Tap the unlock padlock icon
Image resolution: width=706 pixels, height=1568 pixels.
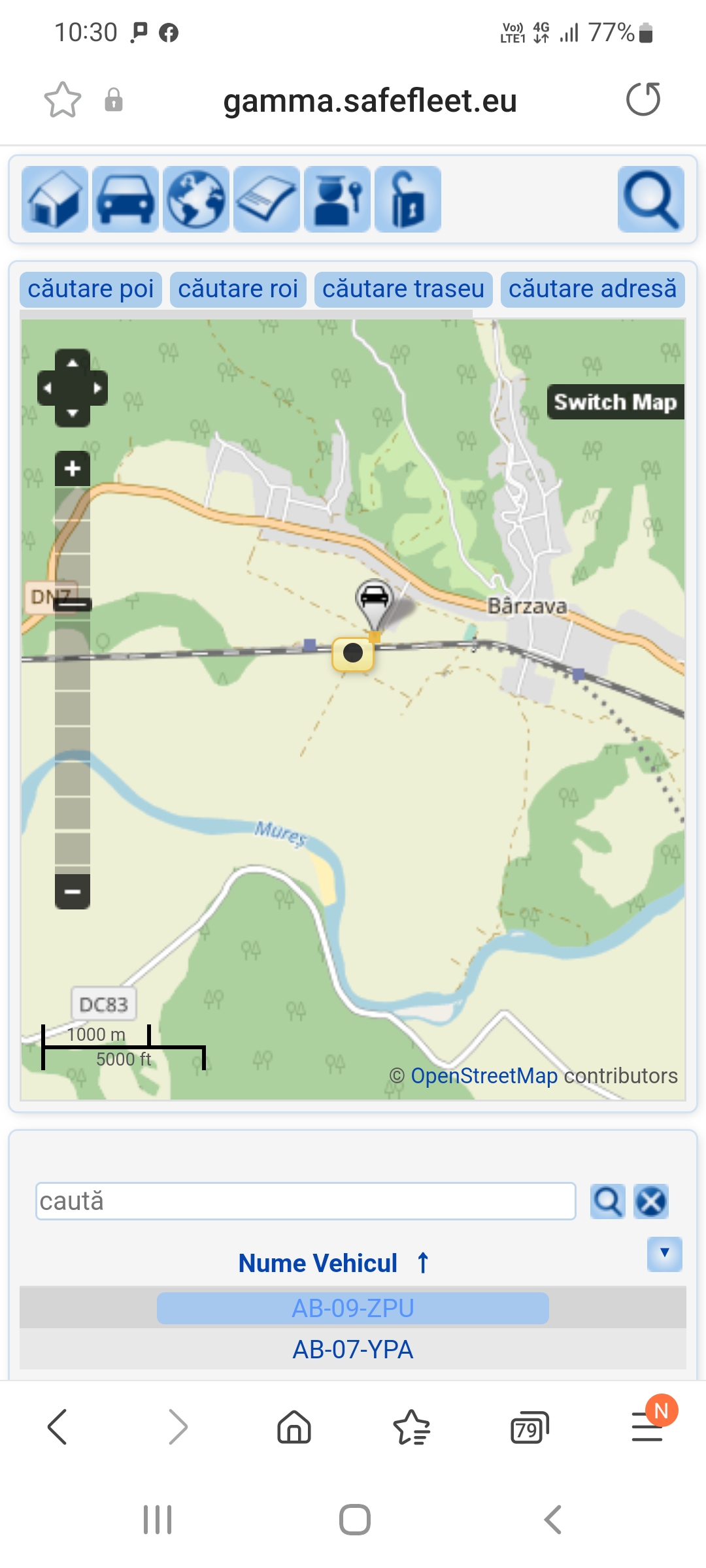(x=408, y=199)
